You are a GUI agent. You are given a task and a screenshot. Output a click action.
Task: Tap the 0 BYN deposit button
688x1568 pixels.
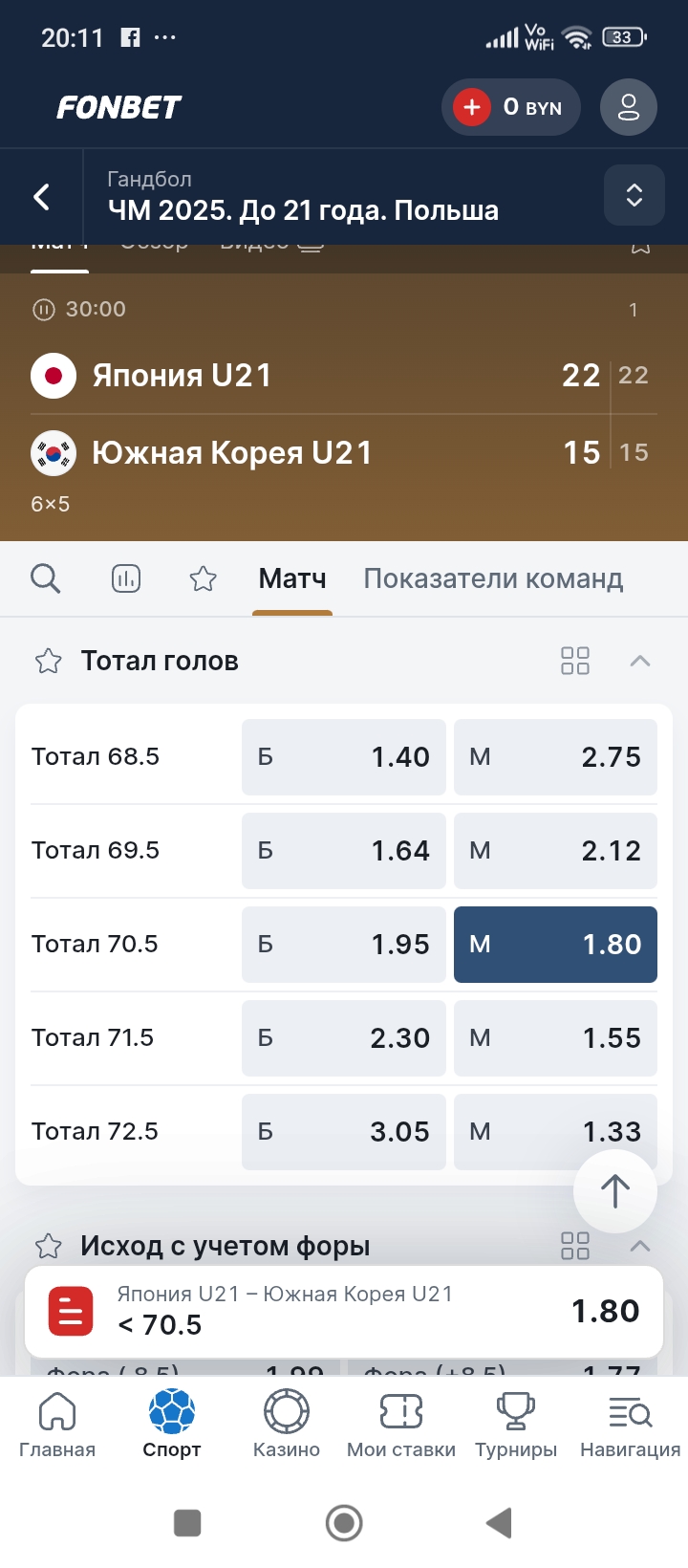511,107
